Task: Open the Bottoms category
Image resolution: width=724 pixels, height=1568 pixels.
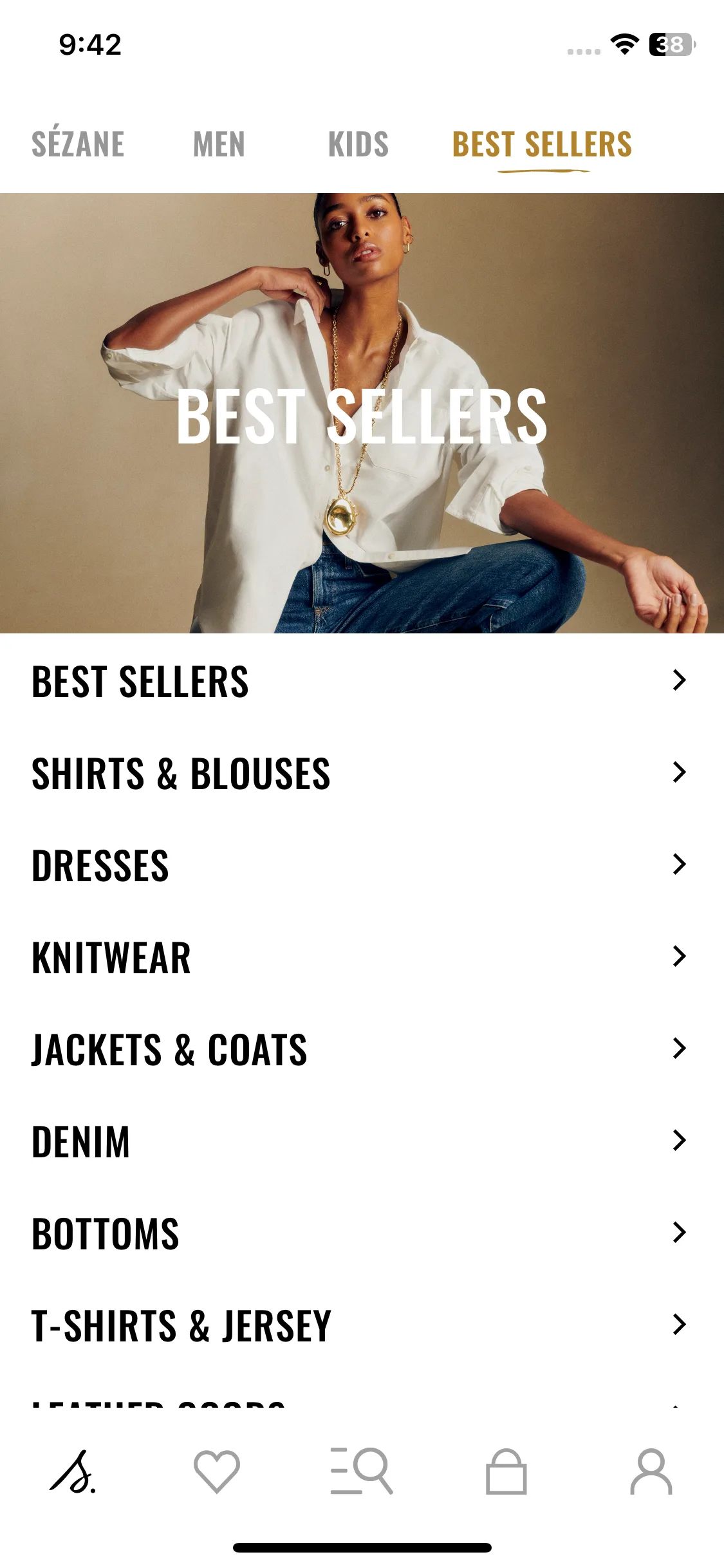Action: click(x=362, y=1233)
